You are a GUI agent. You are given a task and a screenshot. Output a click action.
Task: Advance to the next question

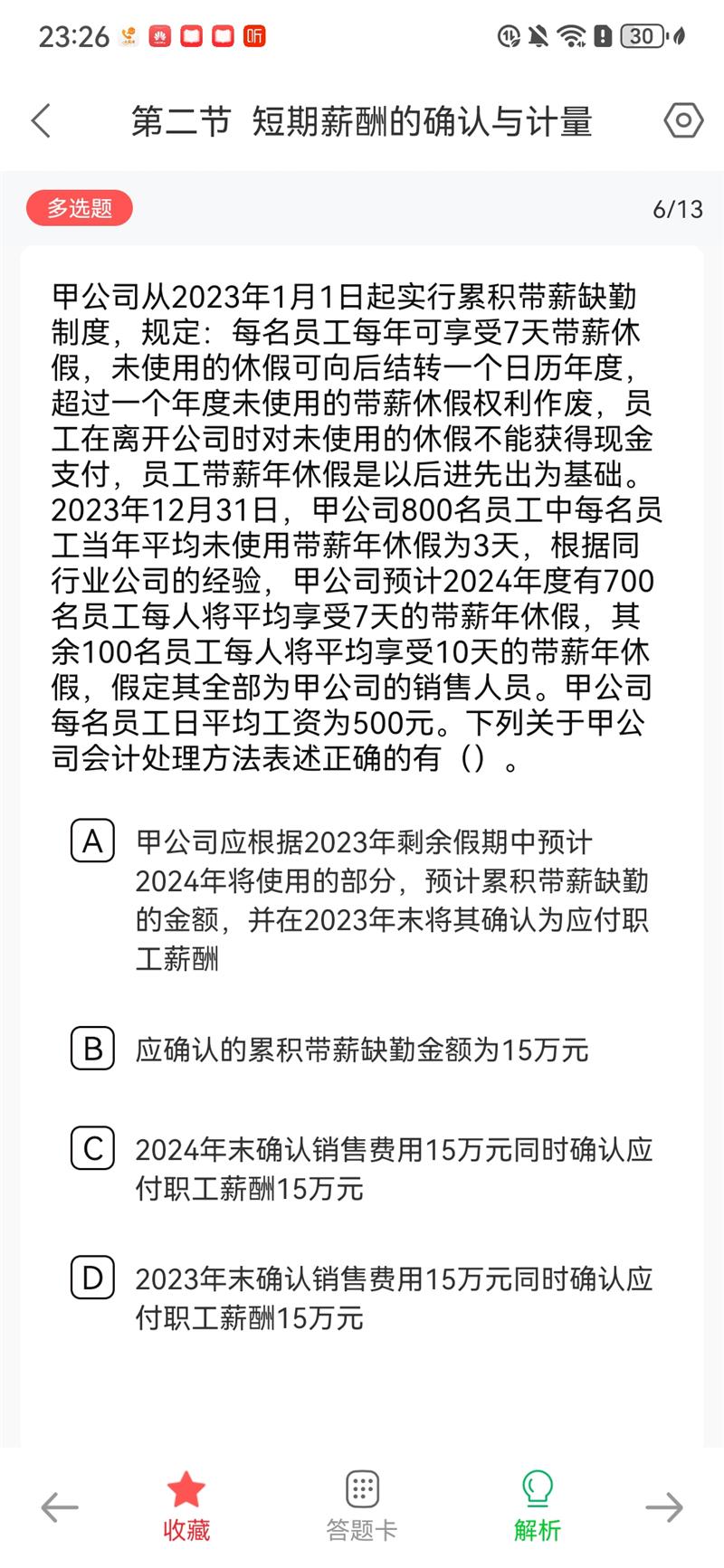click(664, 1507)
